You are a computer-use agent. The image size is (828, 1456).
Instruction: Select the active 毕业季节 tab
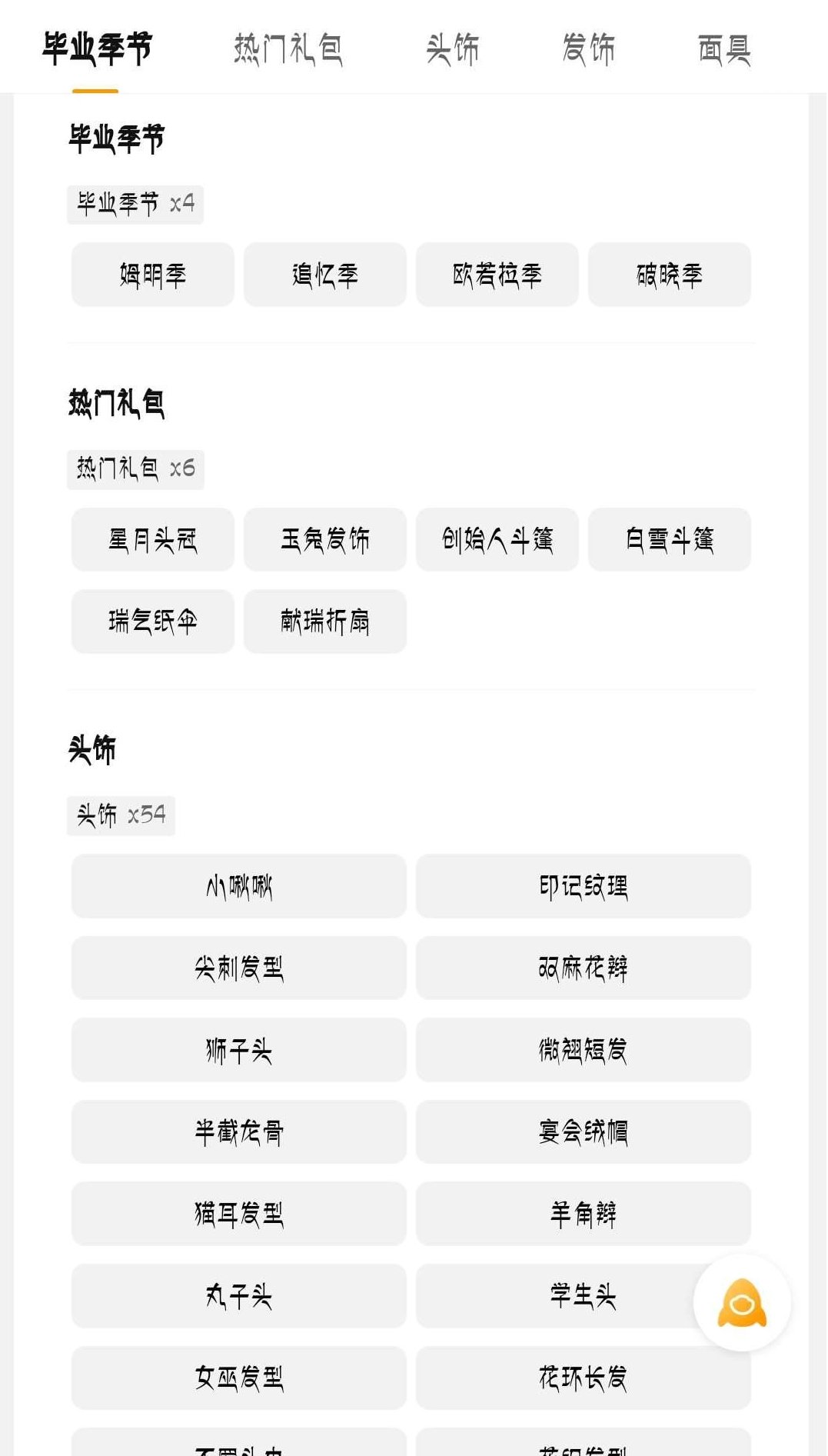click(98, 46)
